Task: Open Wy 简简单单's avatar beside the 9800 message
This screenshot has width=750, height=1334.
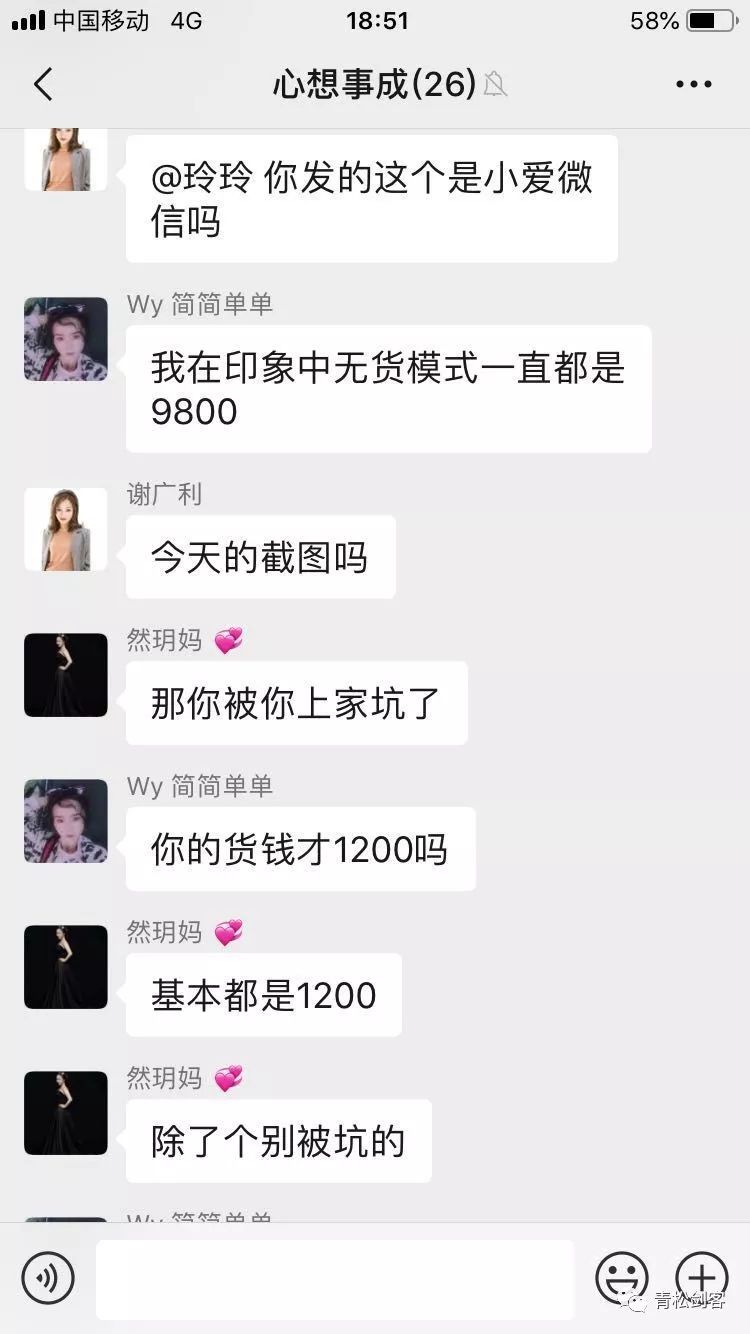Action: tap(66, 339)
